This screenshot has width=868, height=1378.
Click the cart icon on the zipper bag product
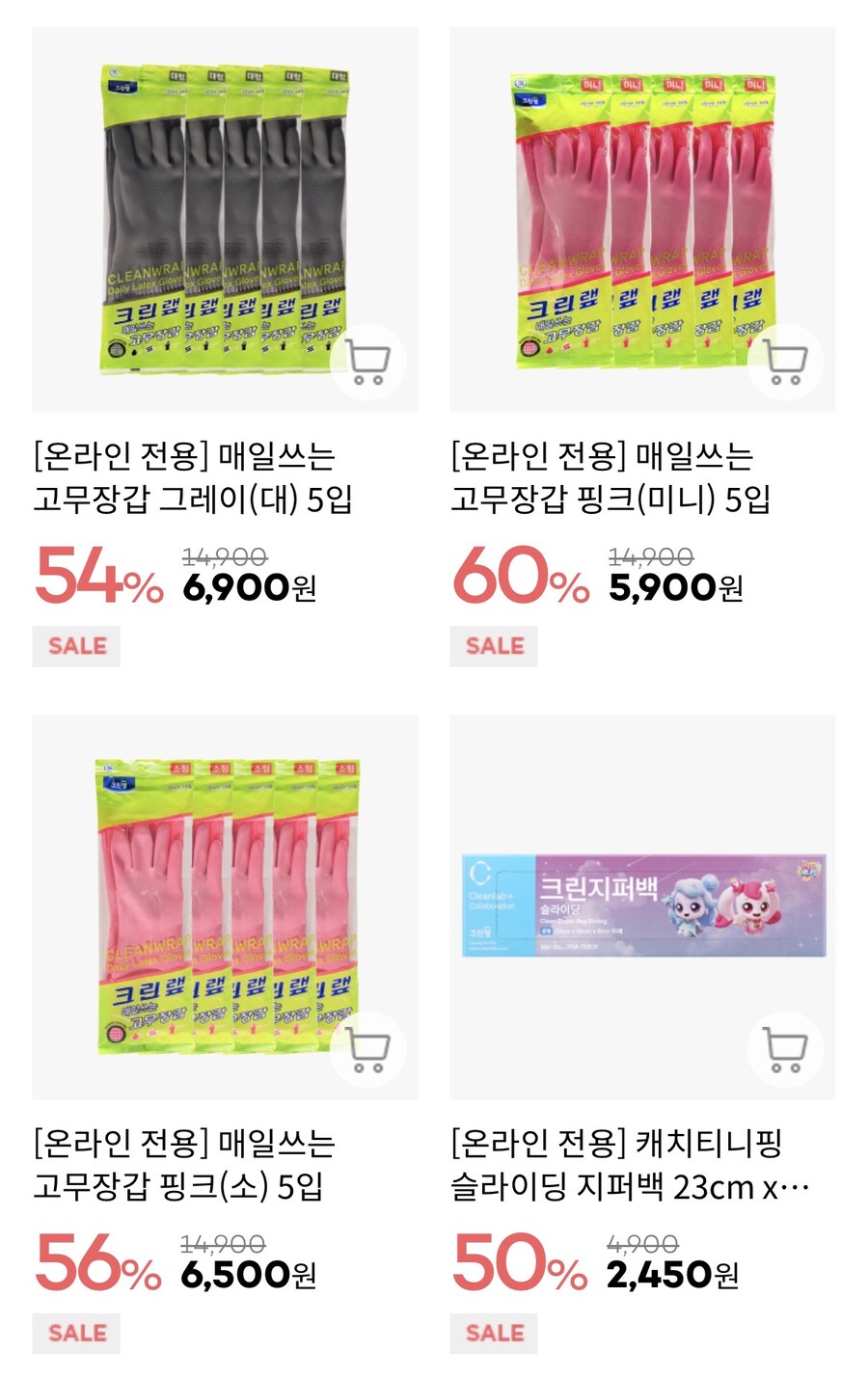[785, 1049]
